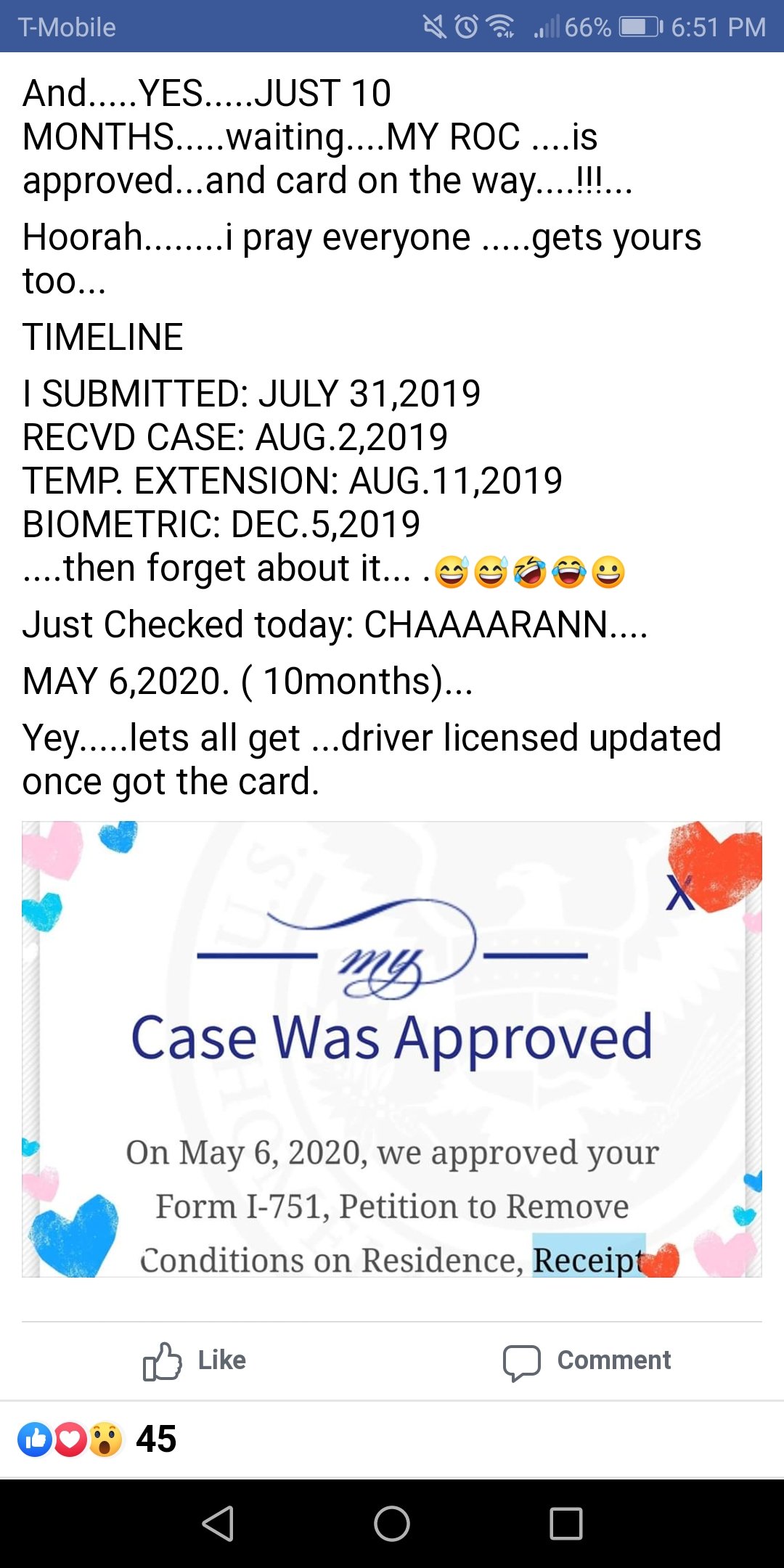Viewport: 784px width, 1568px height.
Task: Open the Case Was Approved image
Action: pos(392,1049)
